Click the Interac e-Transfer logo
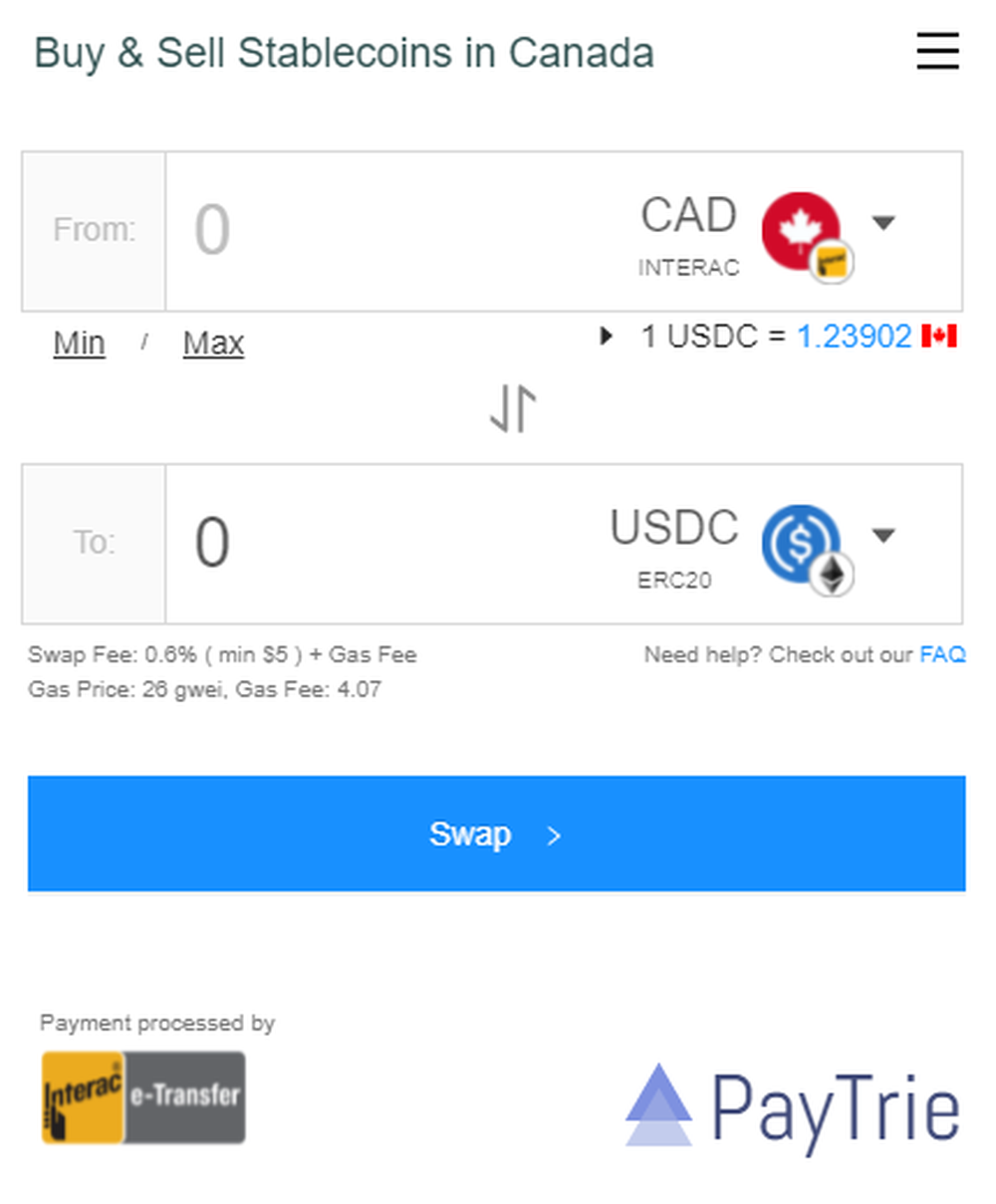The image size is (996, 1204). point(142,1096)
